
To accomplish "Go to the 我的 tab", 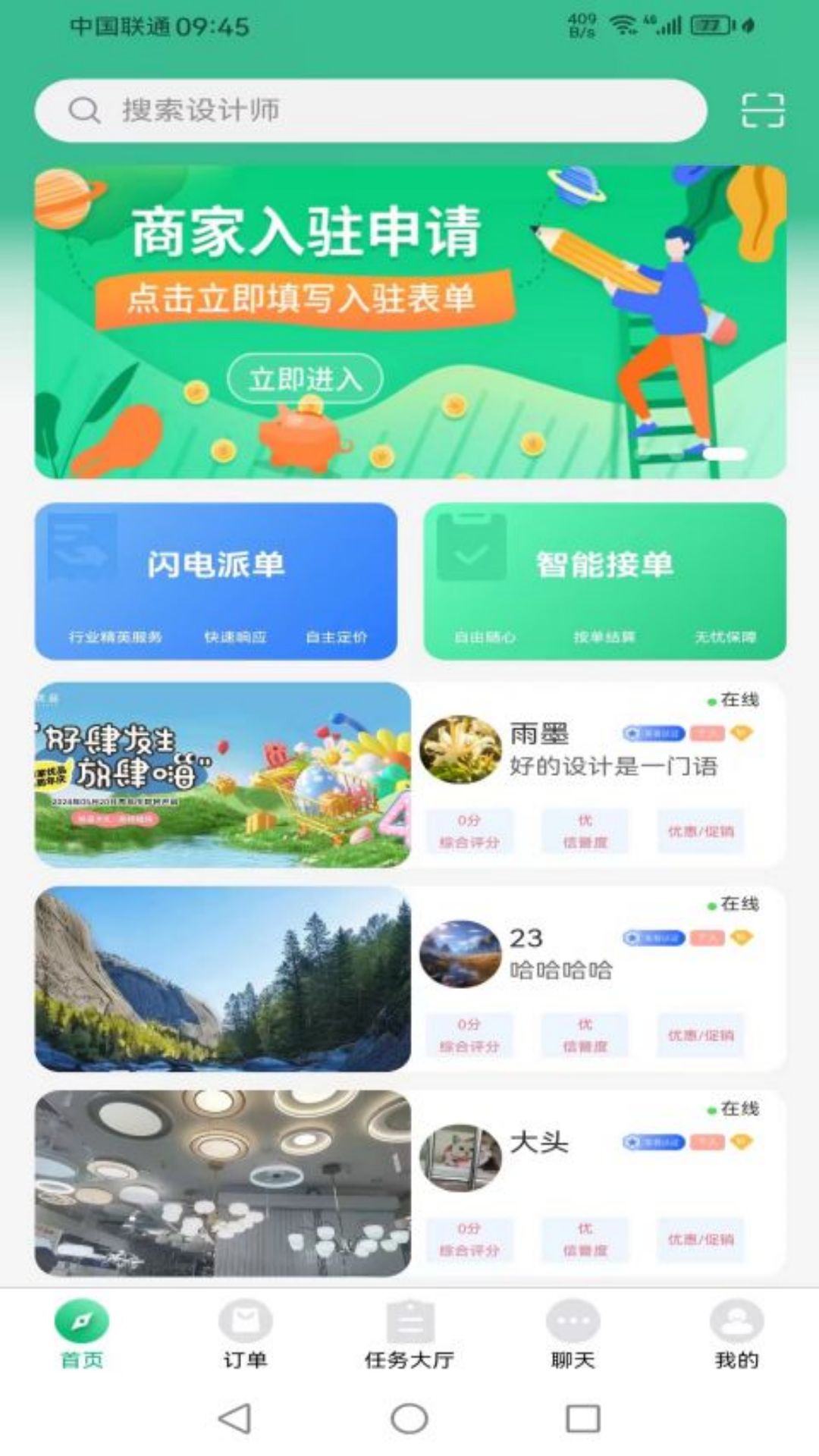I will (x=736, y=1336).
